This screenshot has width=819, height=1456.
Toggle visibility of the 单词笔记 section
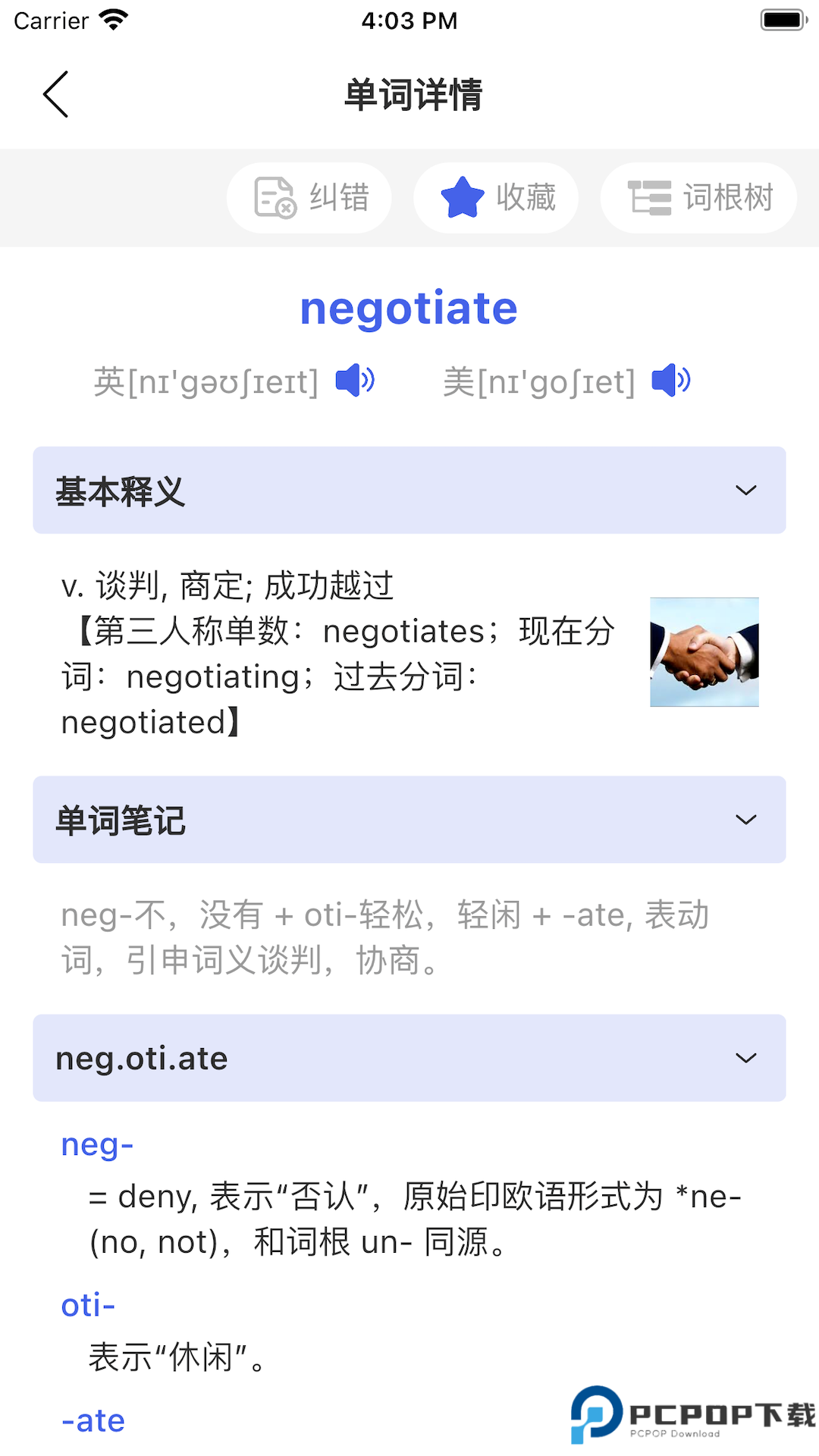pos(746,820)
